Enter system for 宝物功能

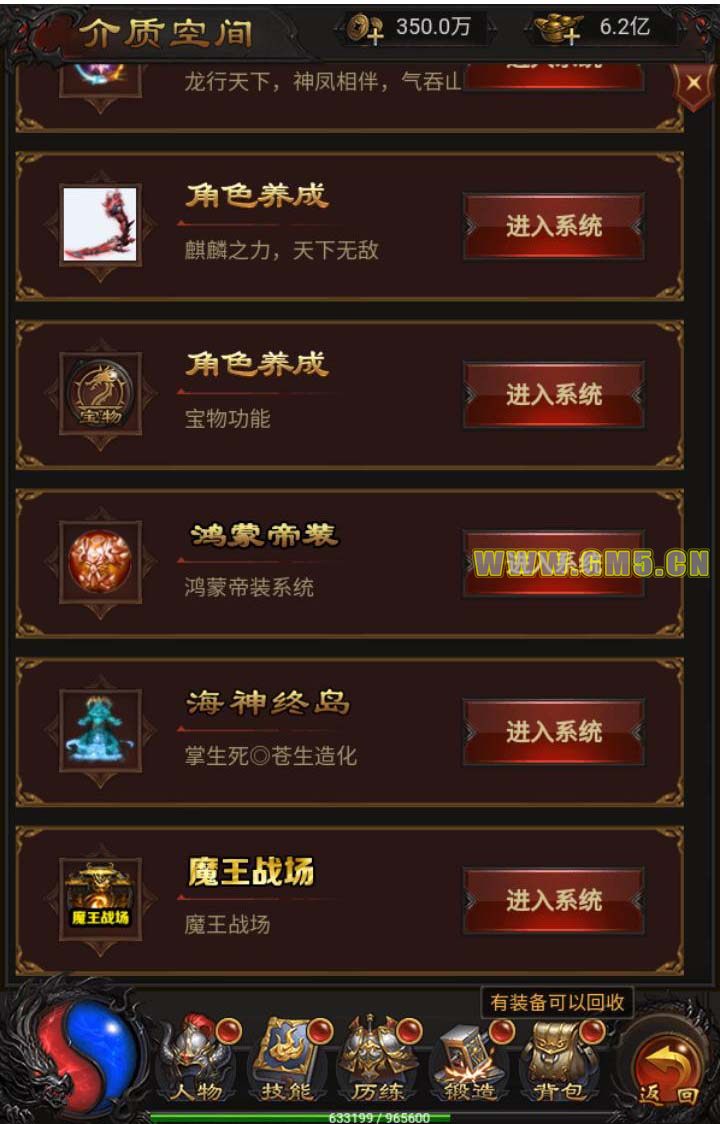(x=553, y=394)
